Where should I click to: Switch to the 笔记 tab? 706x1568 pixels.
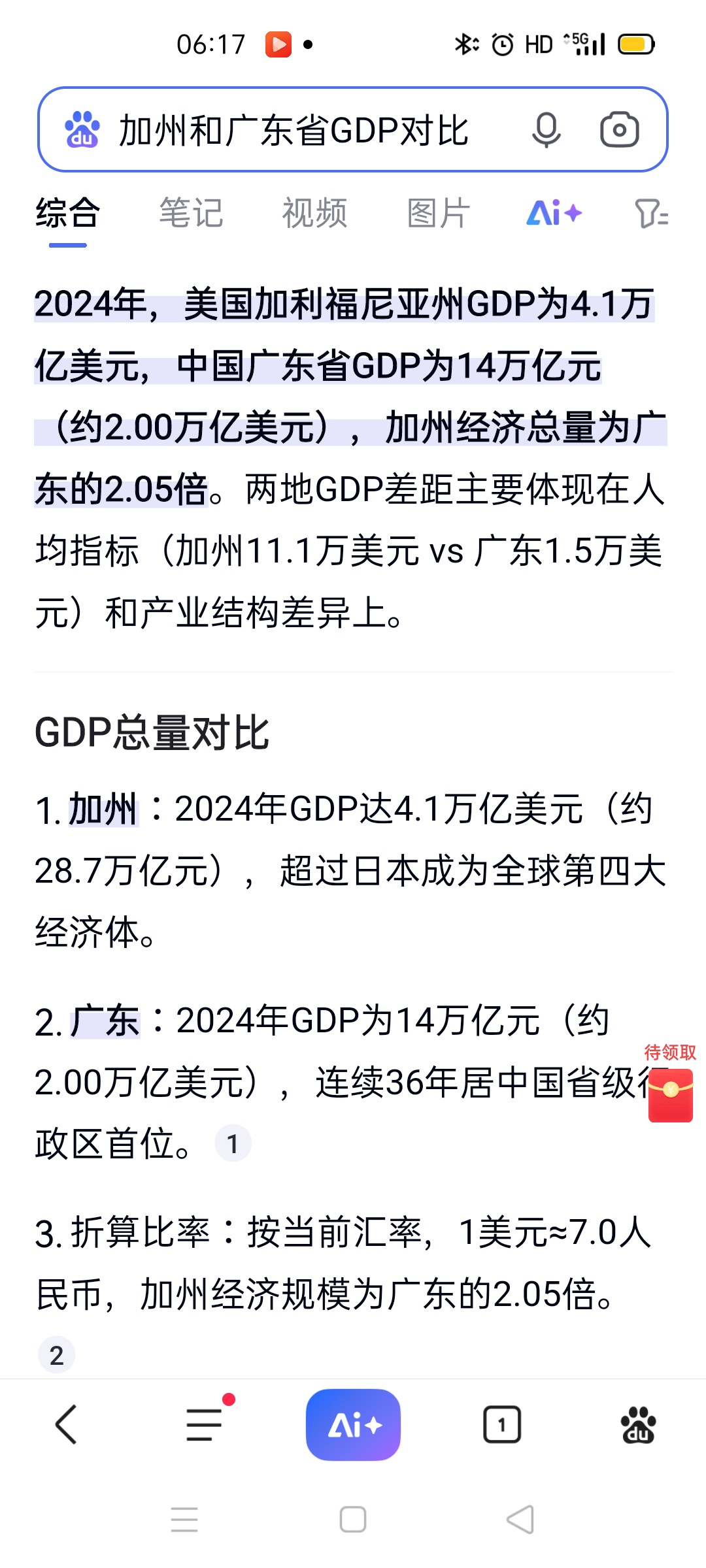coord(191,214)
